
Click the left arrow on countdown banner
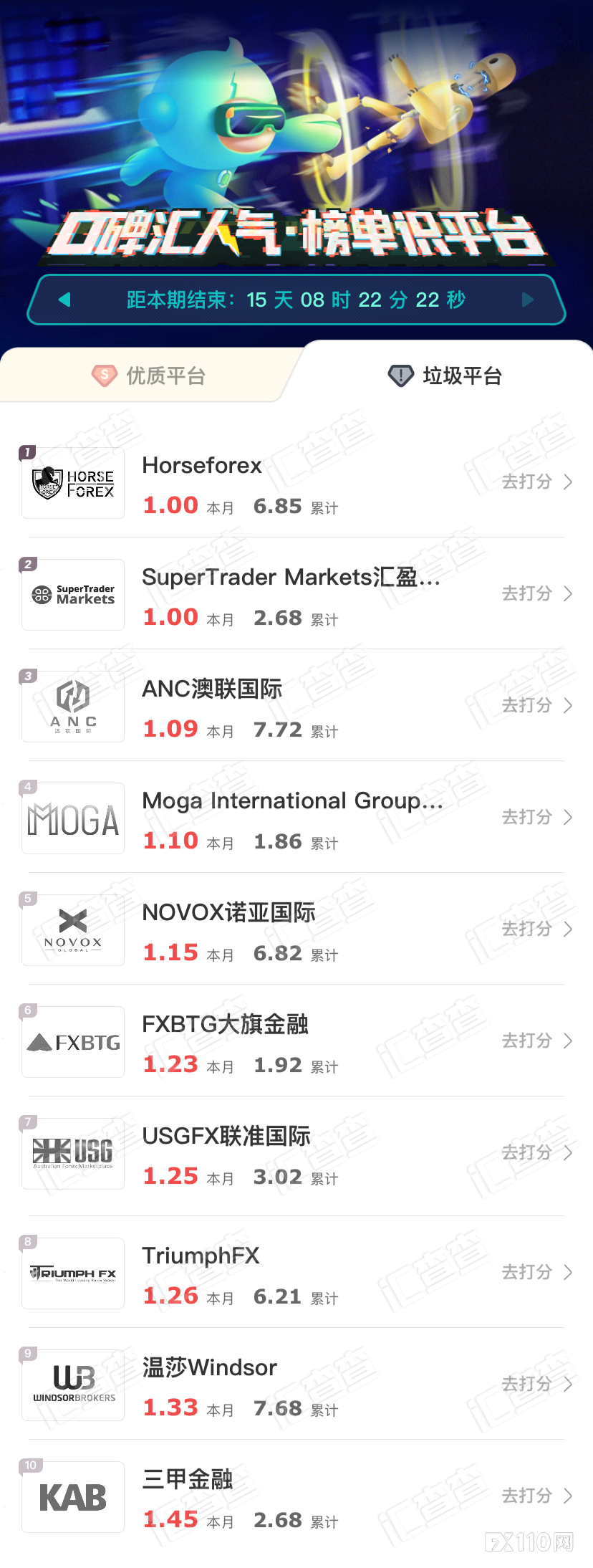tap(64, 300)
